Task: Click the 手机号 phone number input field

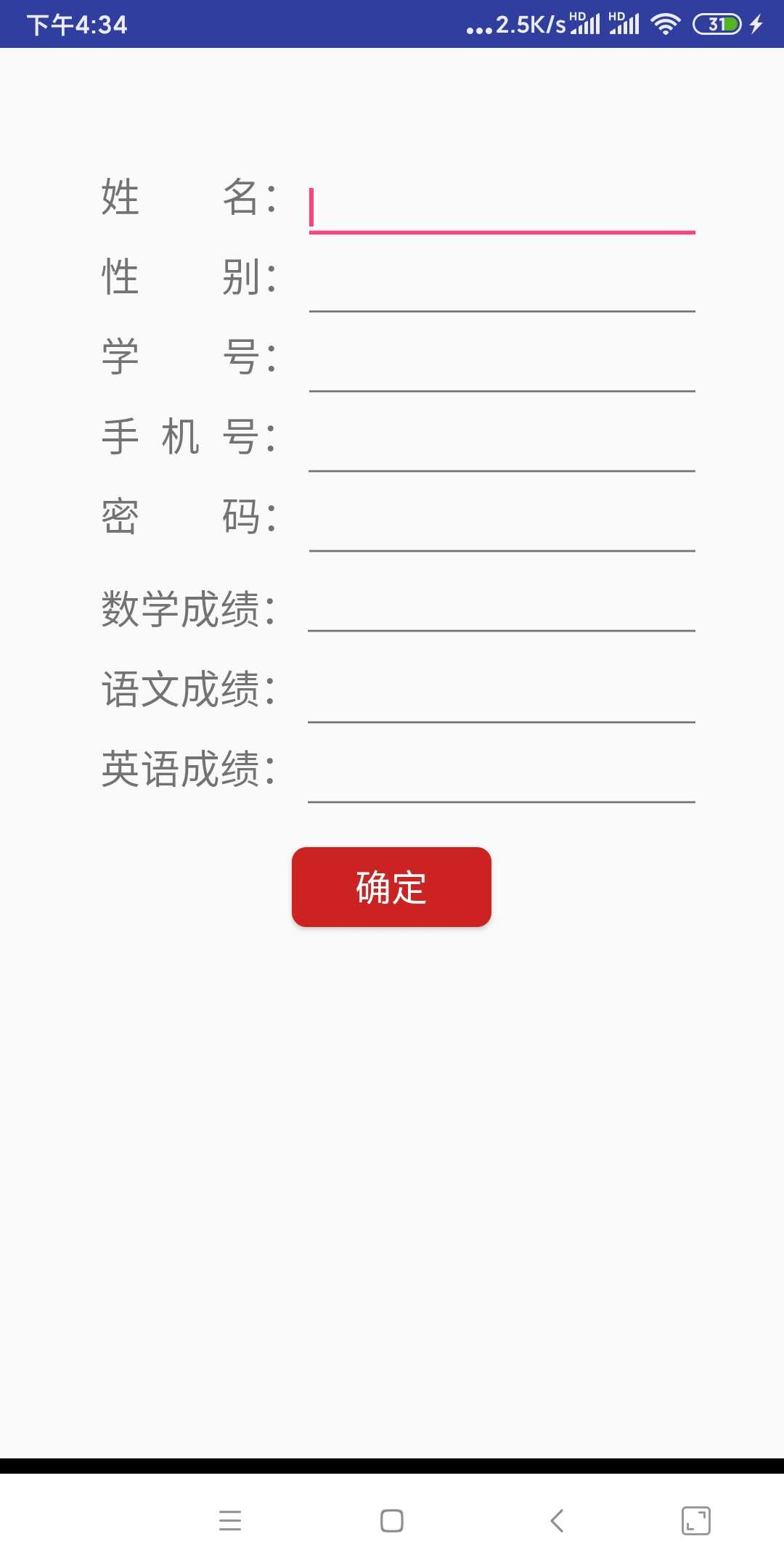Action: [x=501, y=446]
